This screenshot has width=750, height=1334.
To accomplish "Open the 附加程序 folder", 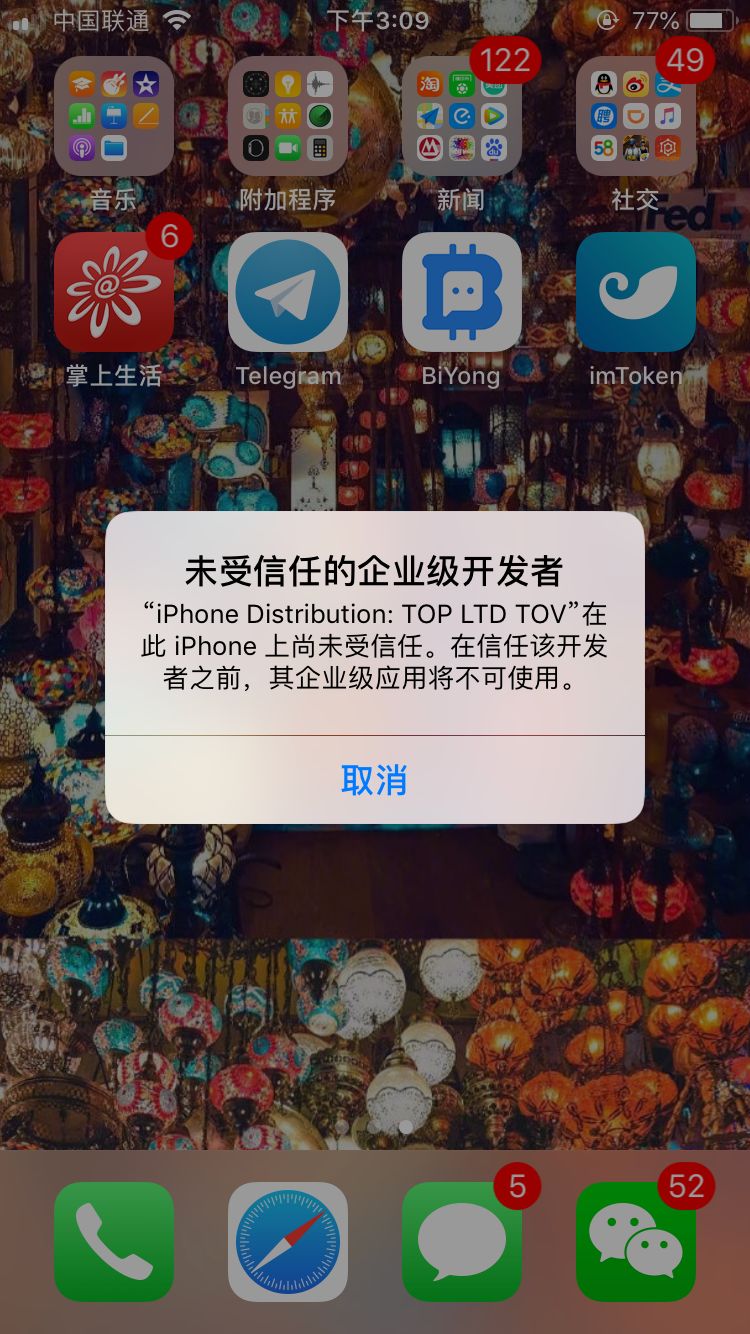I will [x=287, y=115].
